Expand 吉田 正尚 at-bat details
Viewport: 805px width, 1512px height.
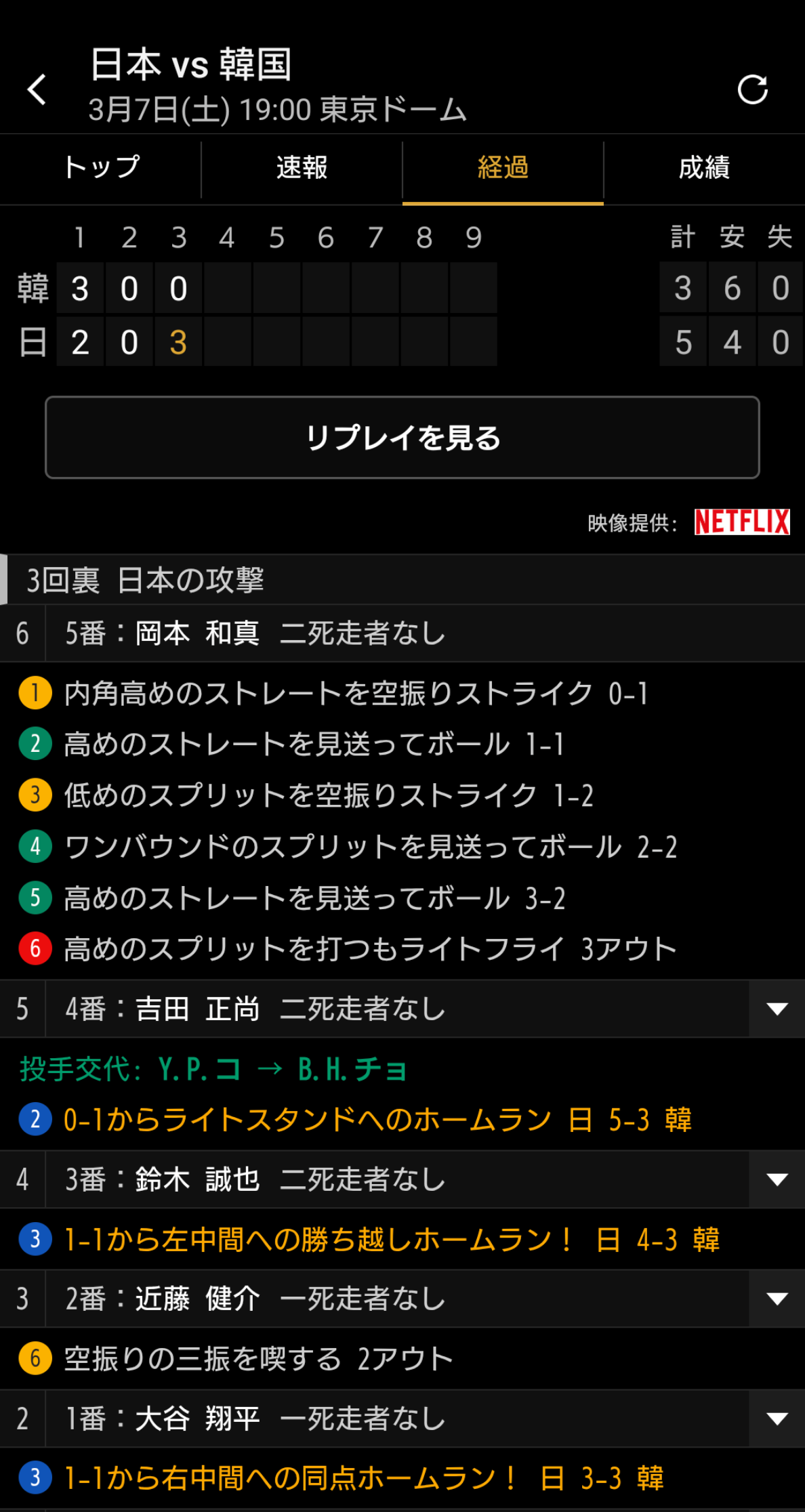click(777, 1009)
